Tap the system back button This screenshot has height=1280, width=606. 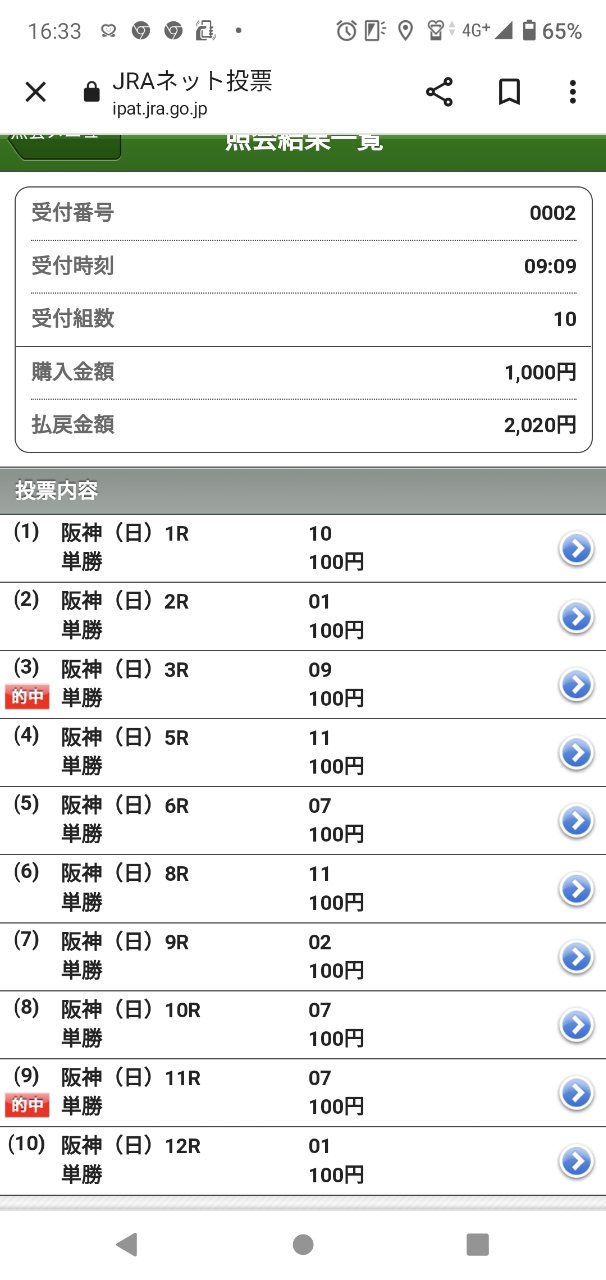tap(126, 1244)
